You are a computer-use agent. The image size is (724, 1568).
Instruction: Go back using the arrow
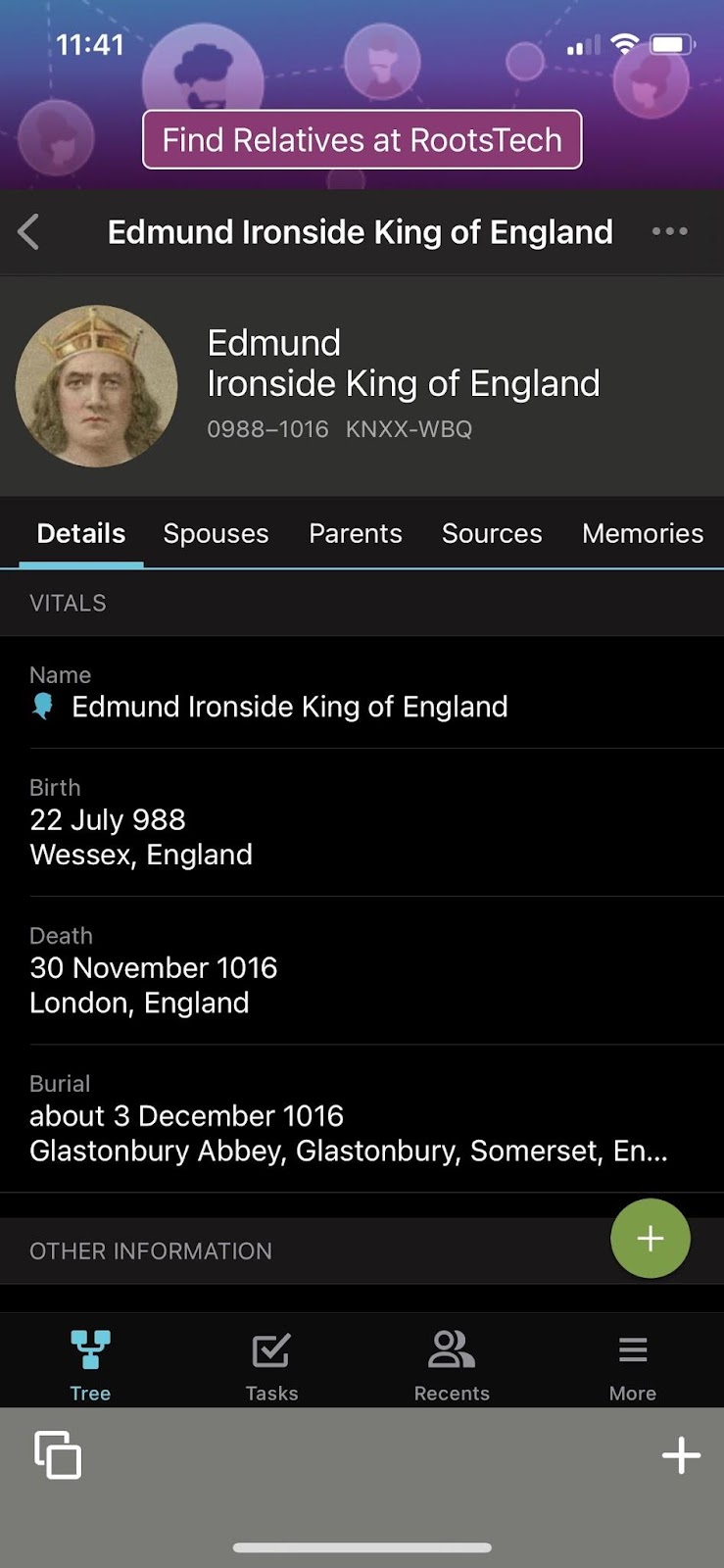point(29,232)
